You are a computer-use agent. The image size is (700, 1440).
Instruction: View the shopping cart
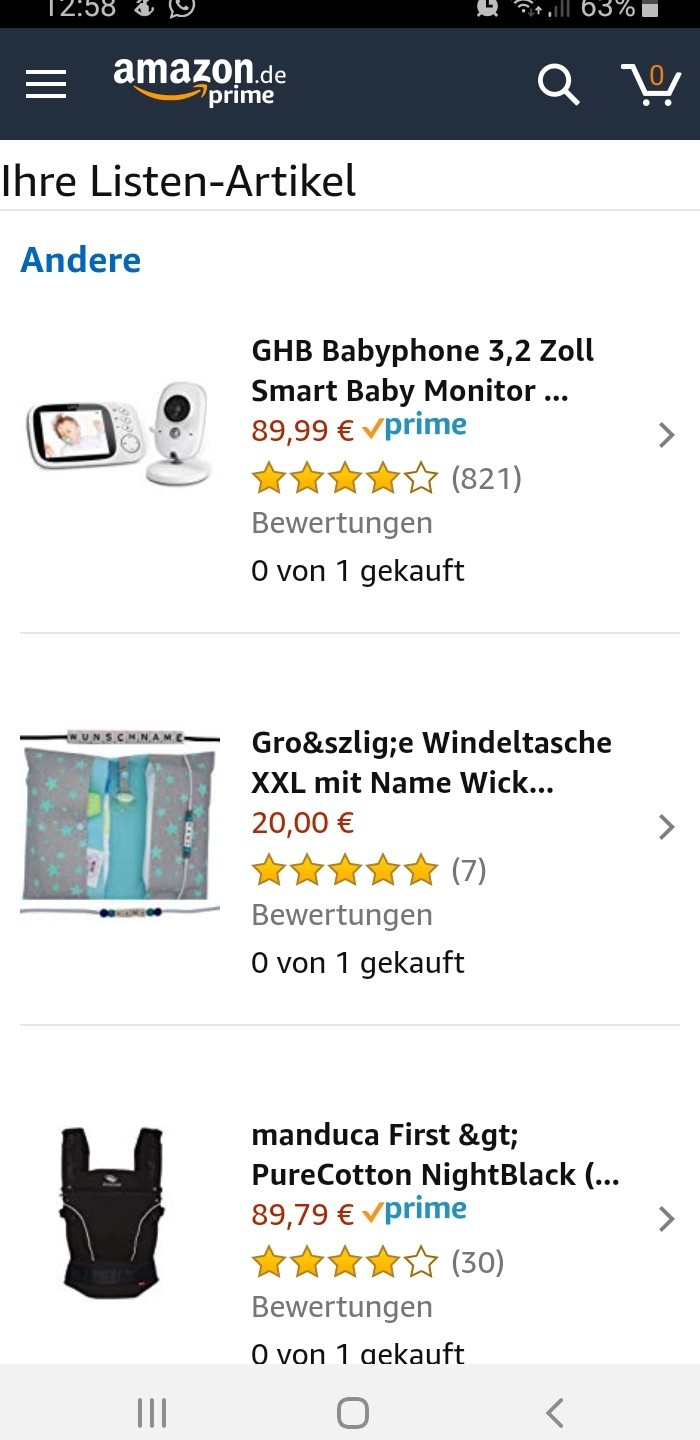(x=651, y=85)
